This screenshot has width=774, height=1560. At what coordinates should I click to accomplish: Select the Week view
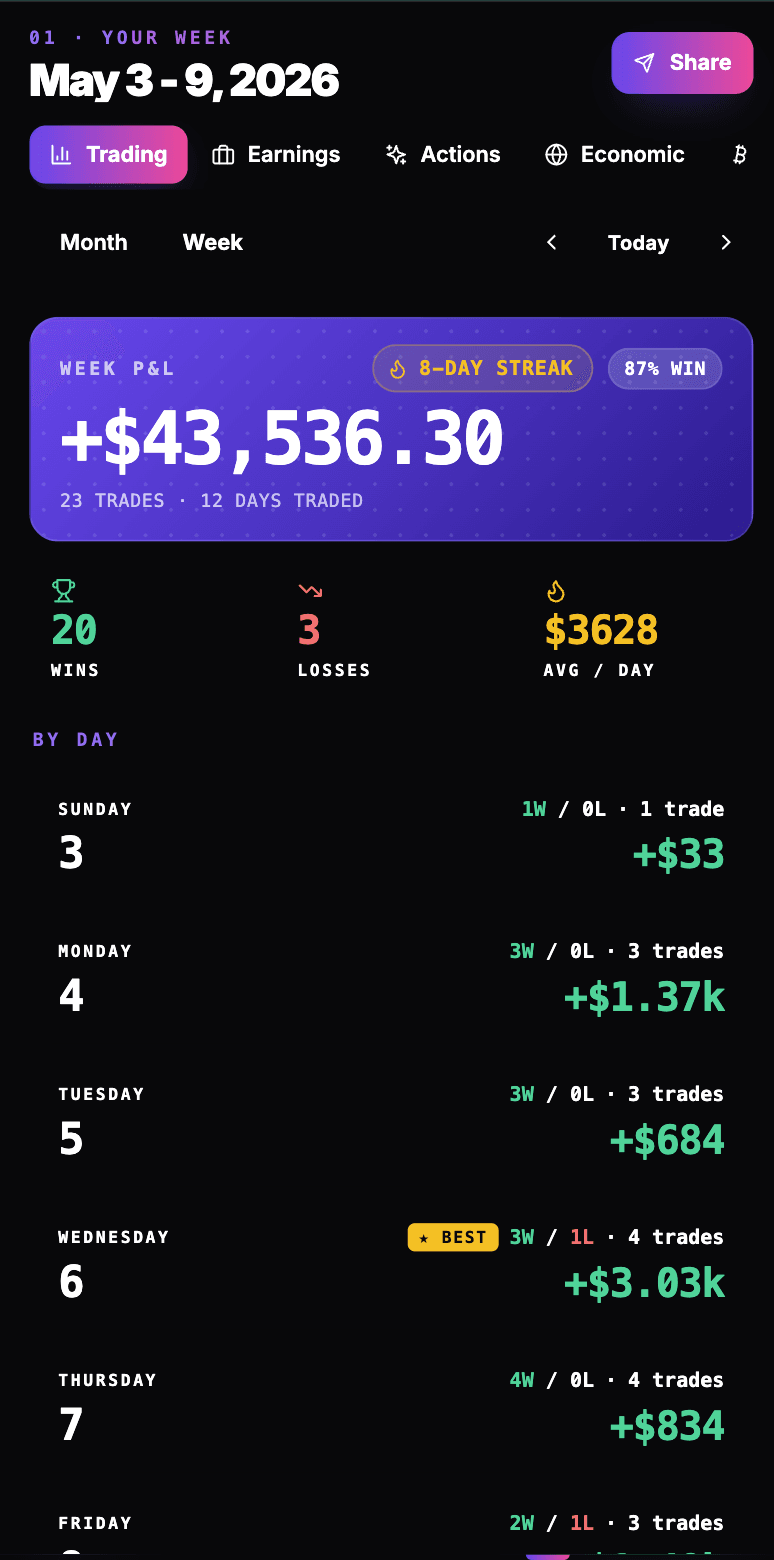tap(213, 243)
